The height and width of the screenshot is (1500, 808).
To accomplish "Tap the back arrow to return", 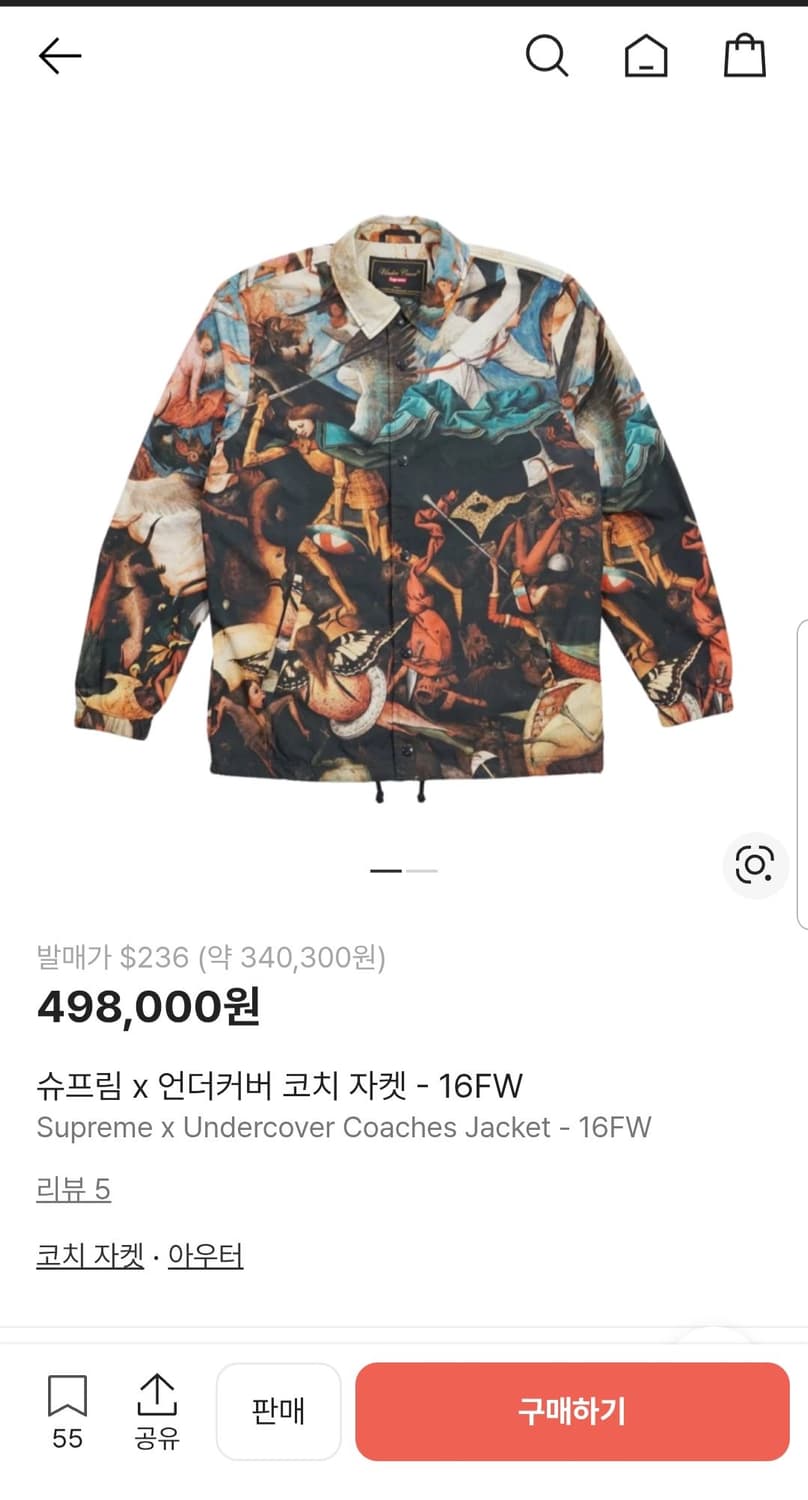I will click(59, 55).
